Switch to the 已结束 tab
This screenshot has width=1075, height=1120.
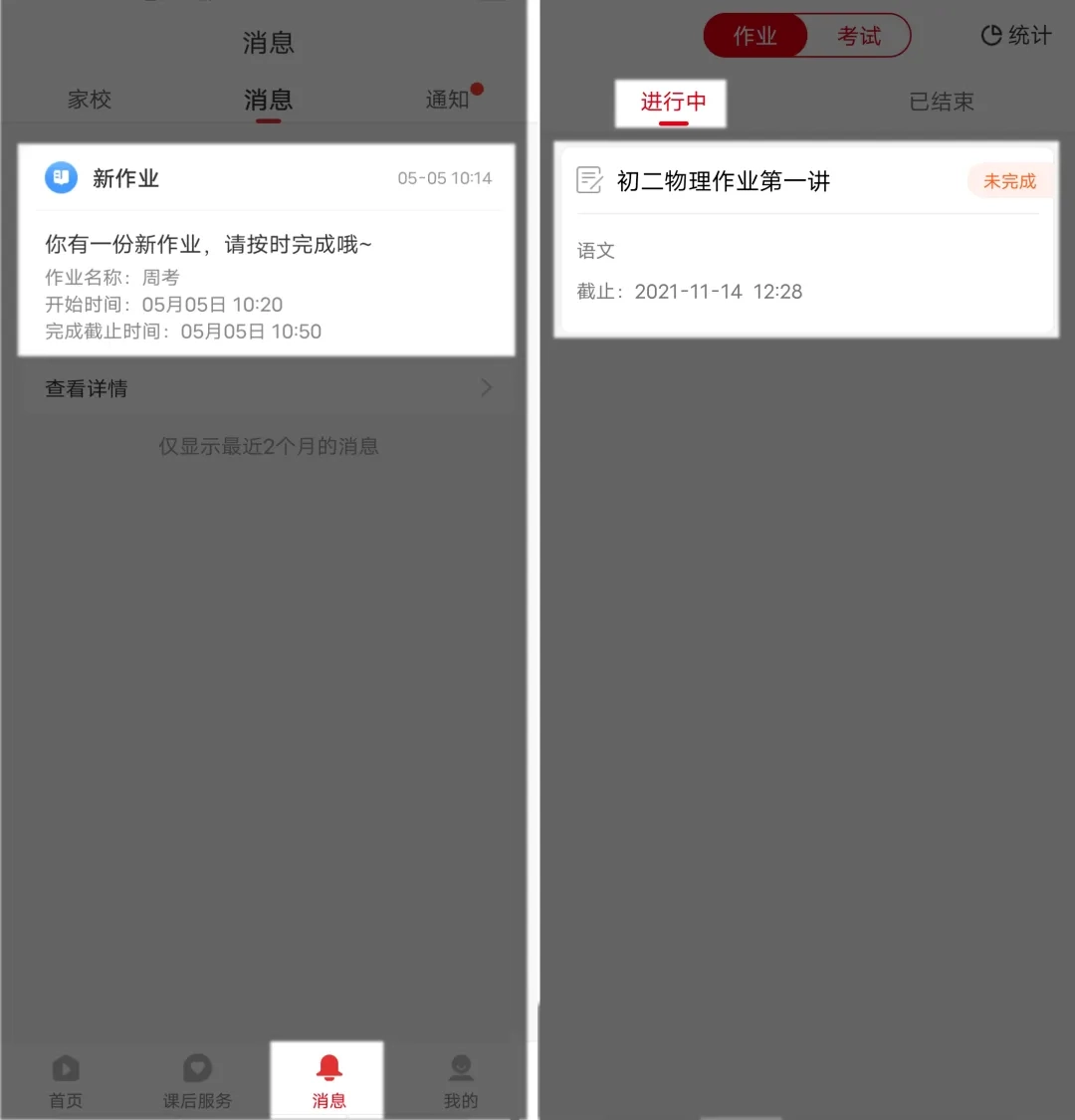point(941,102)
